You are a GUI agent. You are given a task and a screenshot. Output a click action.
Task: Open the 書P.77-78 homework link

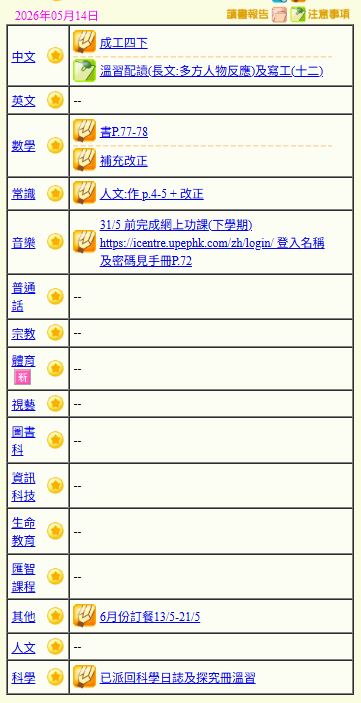[123, 132]
